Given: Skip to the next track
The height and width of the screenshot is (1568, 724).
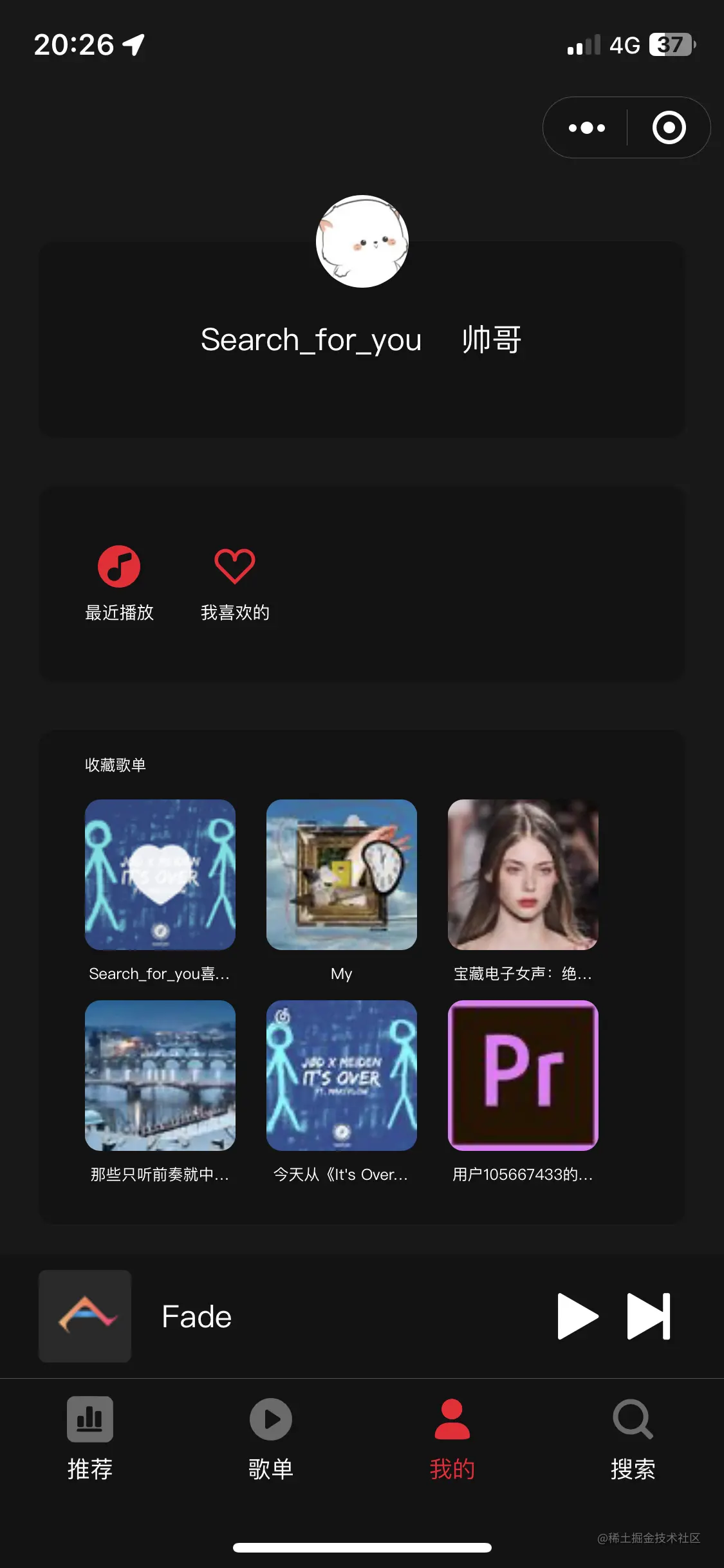Looking at the screenshot, I should [649, 1316].
